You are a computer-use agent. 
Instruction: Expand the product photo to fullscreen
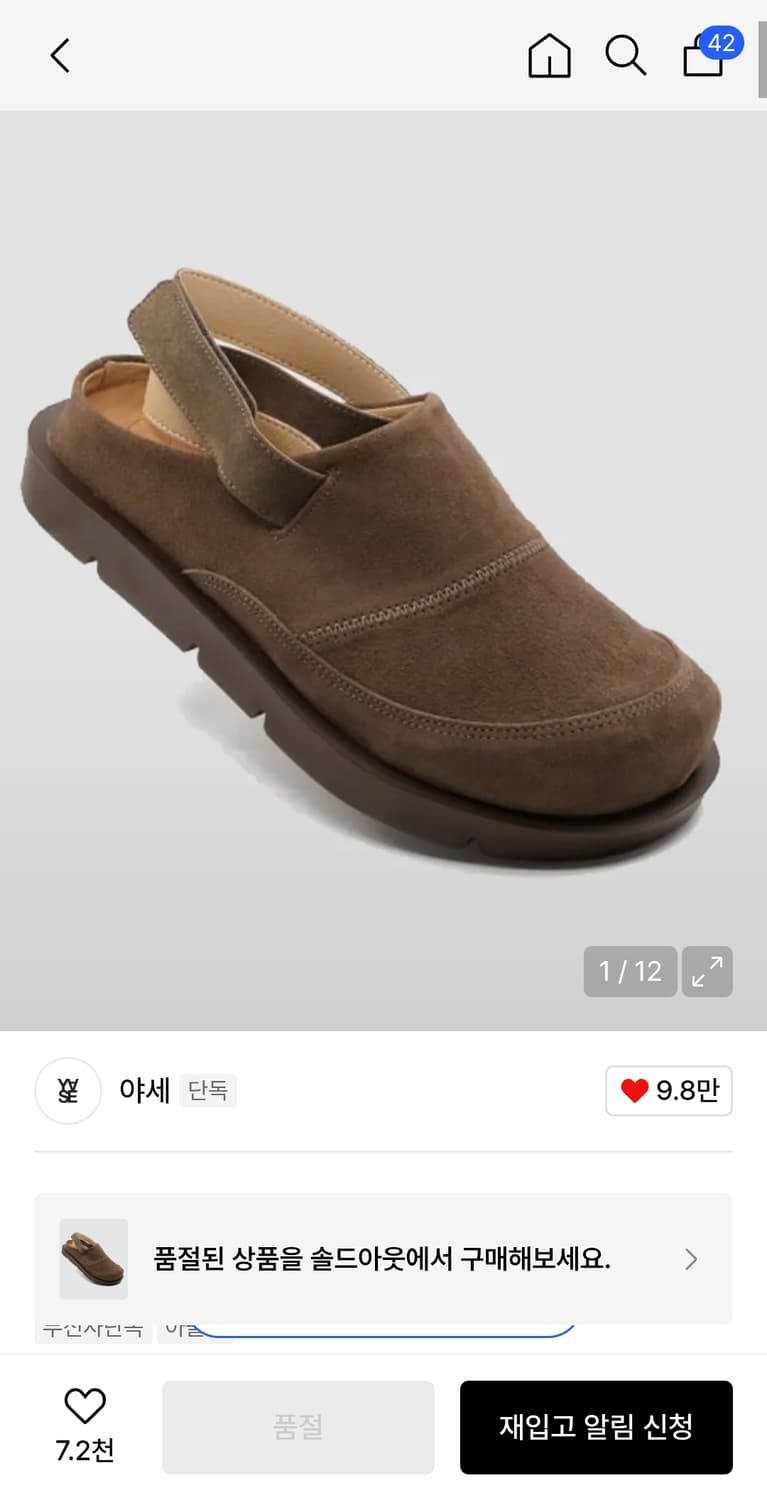(708, 971)
